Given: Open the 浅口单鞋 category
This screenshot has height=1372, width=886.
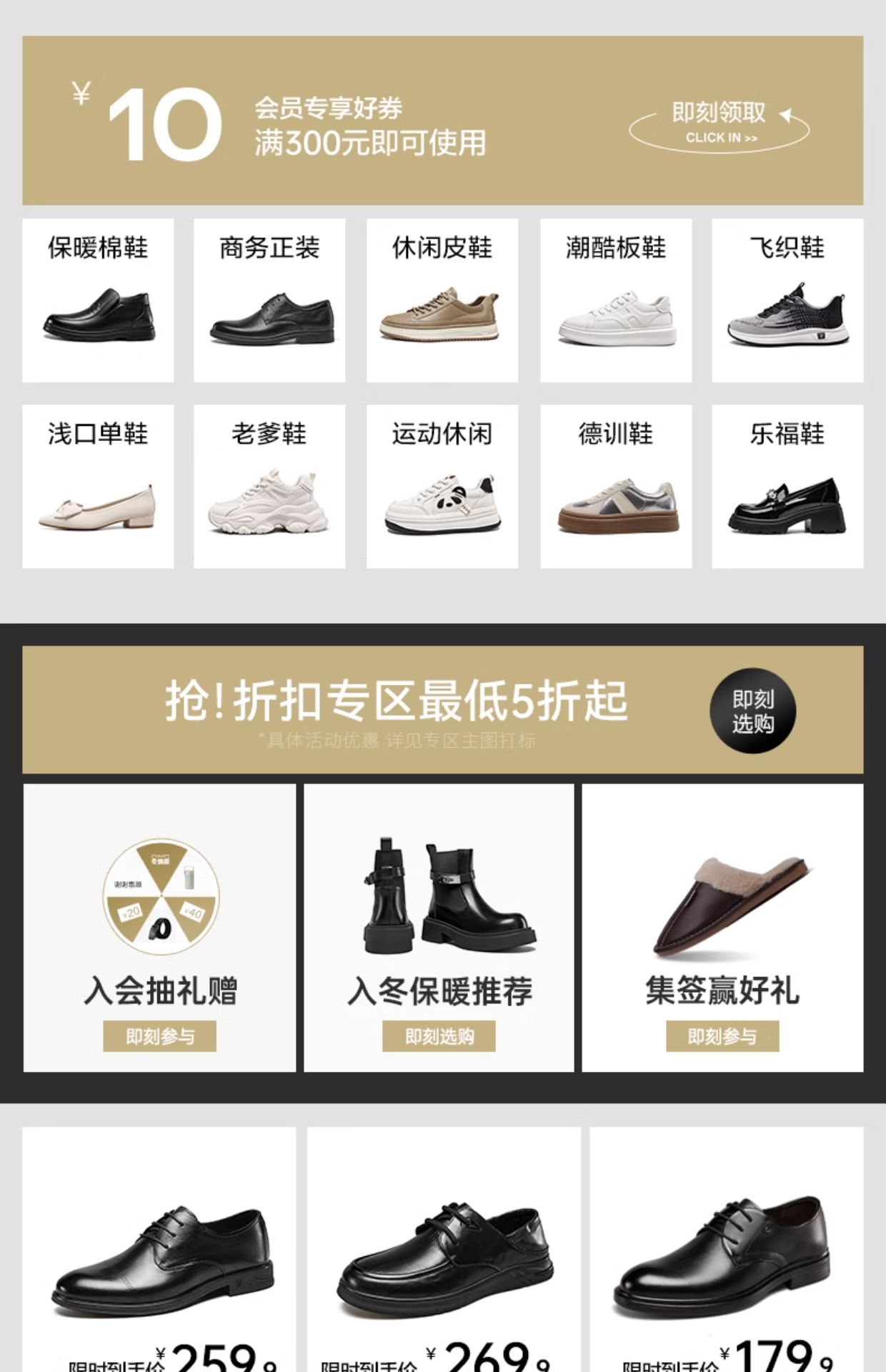Looking at the screenshot, I should (x=98, y=487).
